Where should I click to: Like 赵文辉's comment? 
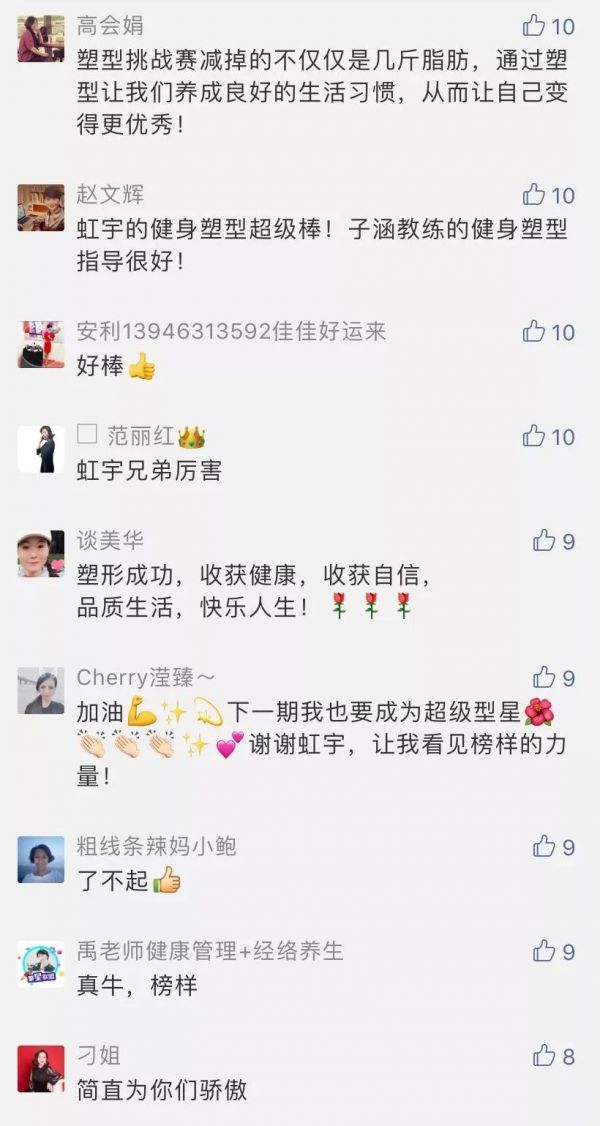tap(534, 194)
